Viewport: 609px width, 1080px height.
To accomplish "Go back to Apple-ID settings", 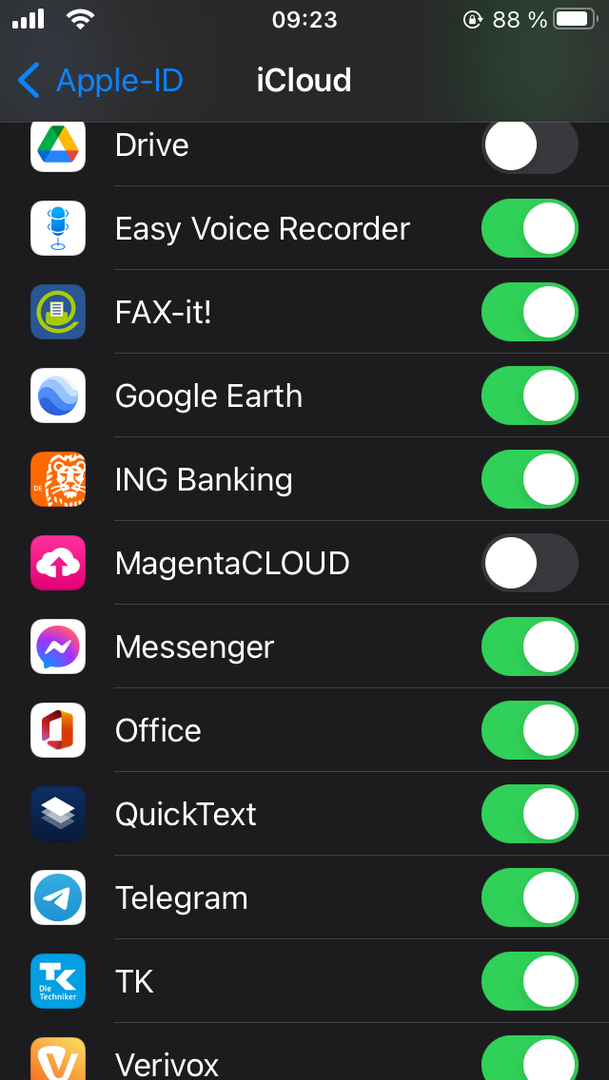I will point(100,80).
